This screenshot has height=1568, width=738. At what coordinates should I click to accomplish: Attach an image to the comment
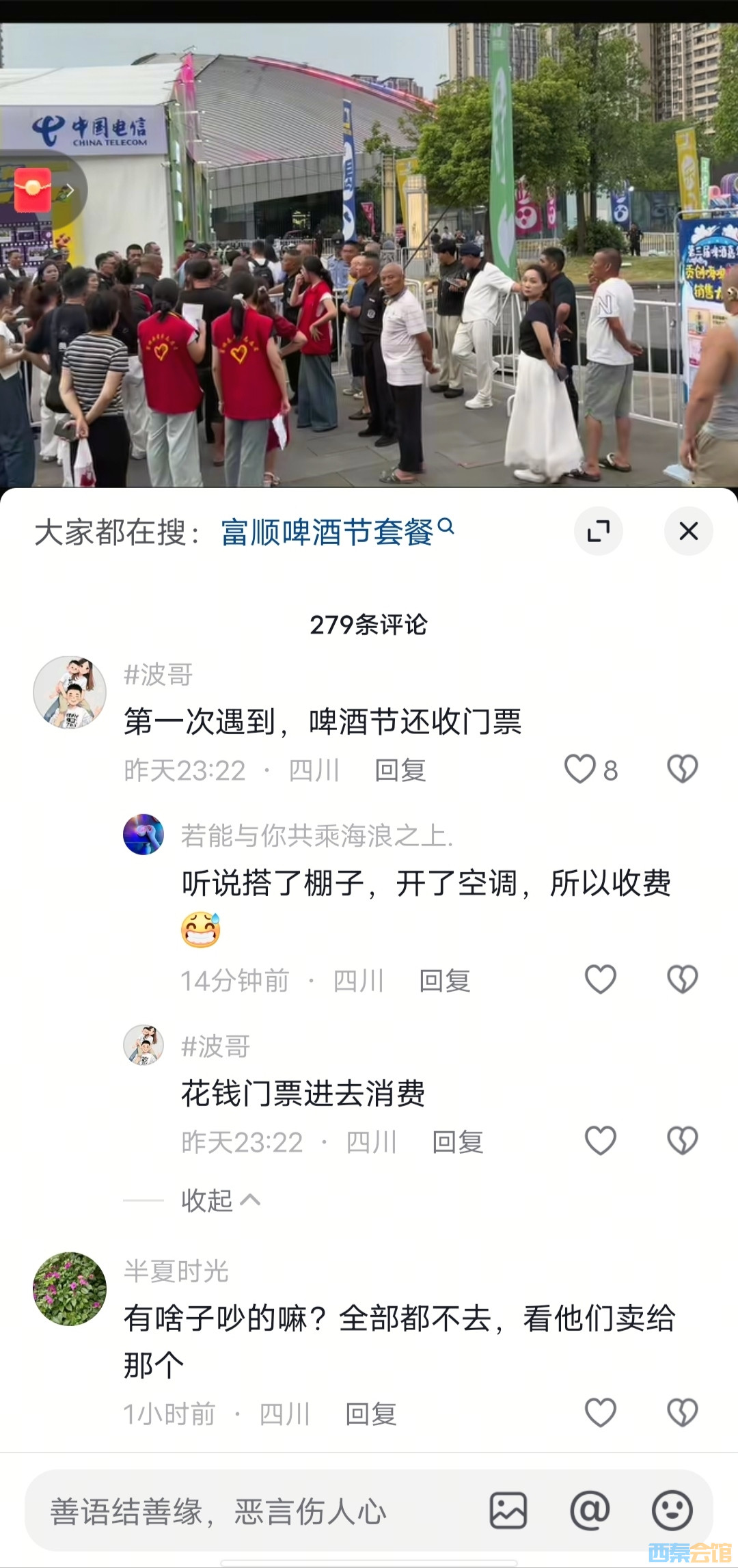[508, 1511]
